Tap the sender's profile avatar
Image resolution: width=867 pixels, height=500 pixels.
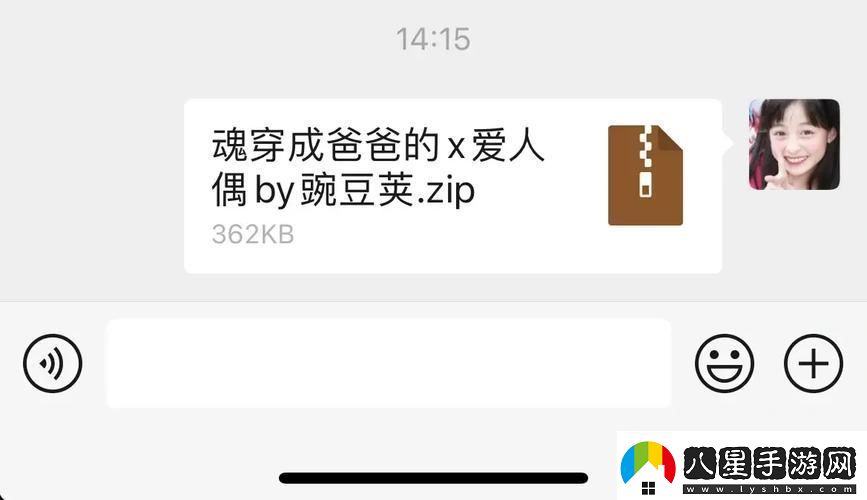click(794, 144)
